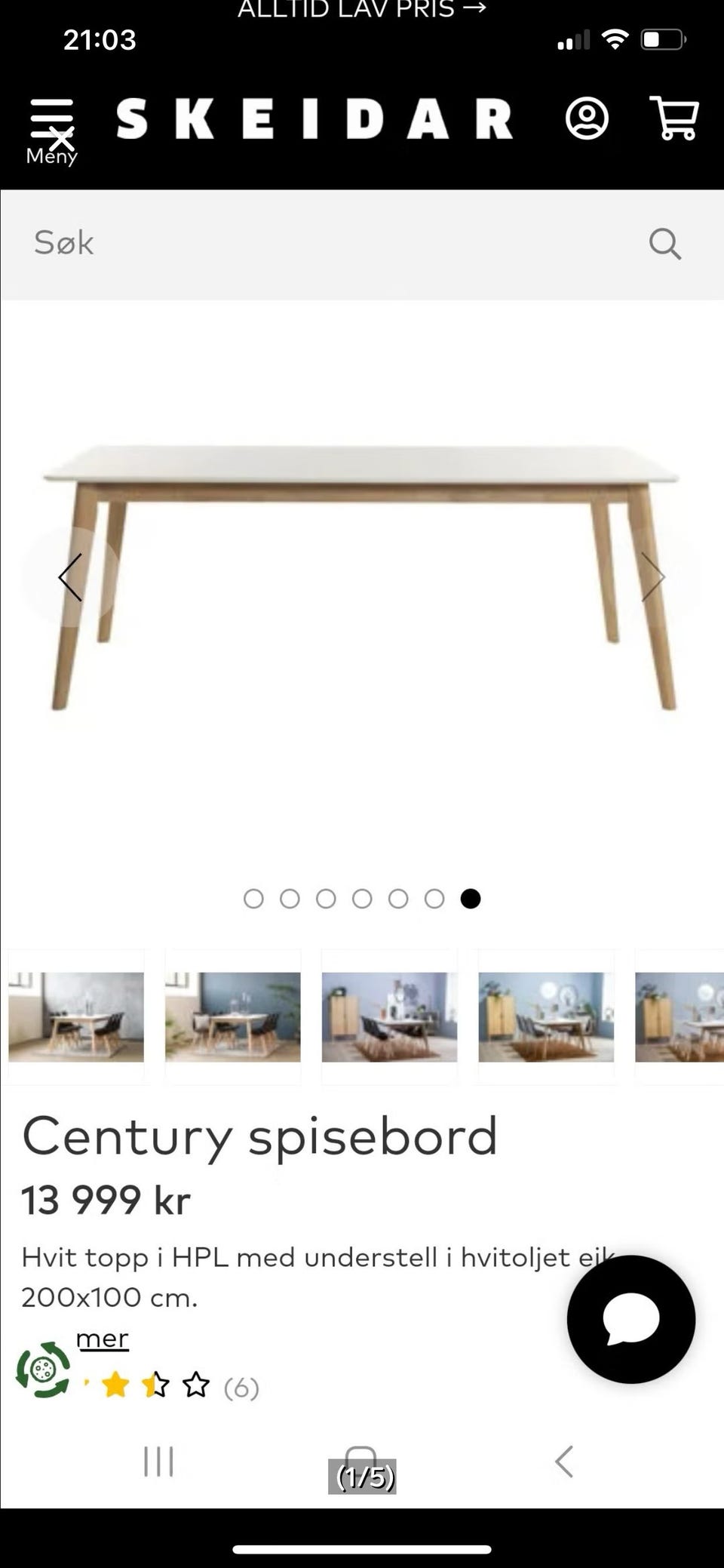Screen dimensions: 724x1568
Task: Select the last filled carousel dot
Action: point(471,899)
